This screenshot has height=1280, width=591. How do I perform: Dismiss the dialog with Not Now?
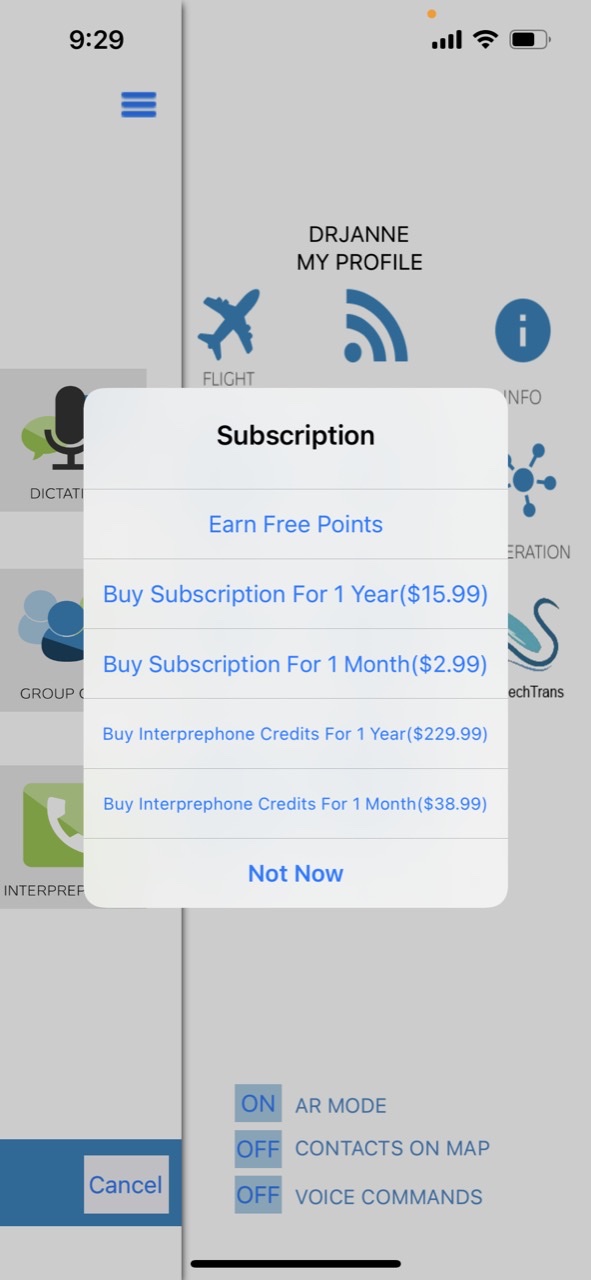click(x=295, y=873)
